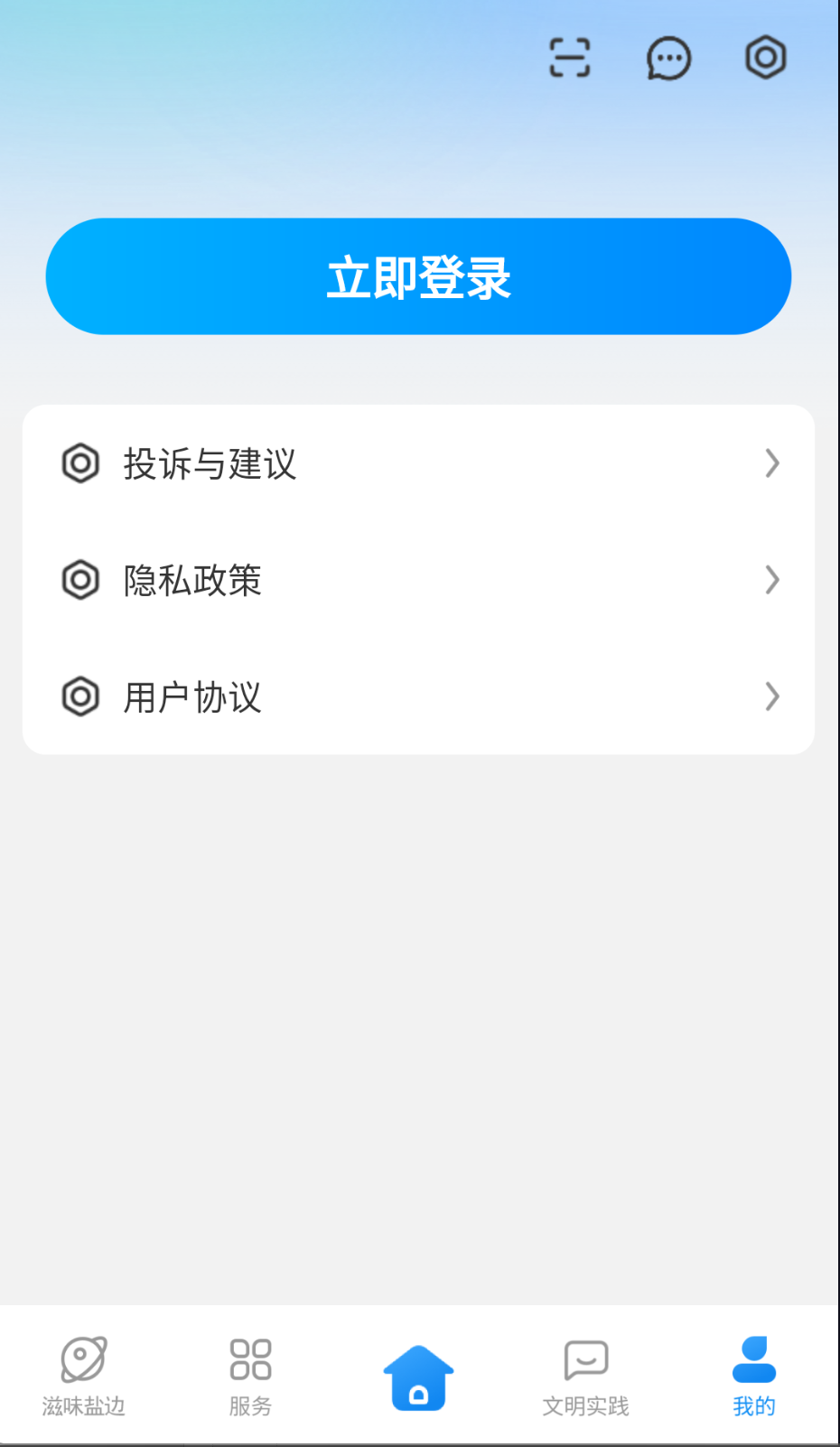840x1447 pixels.
Task: Click the icon beside 用户协议
Action: tap(80, 696)
